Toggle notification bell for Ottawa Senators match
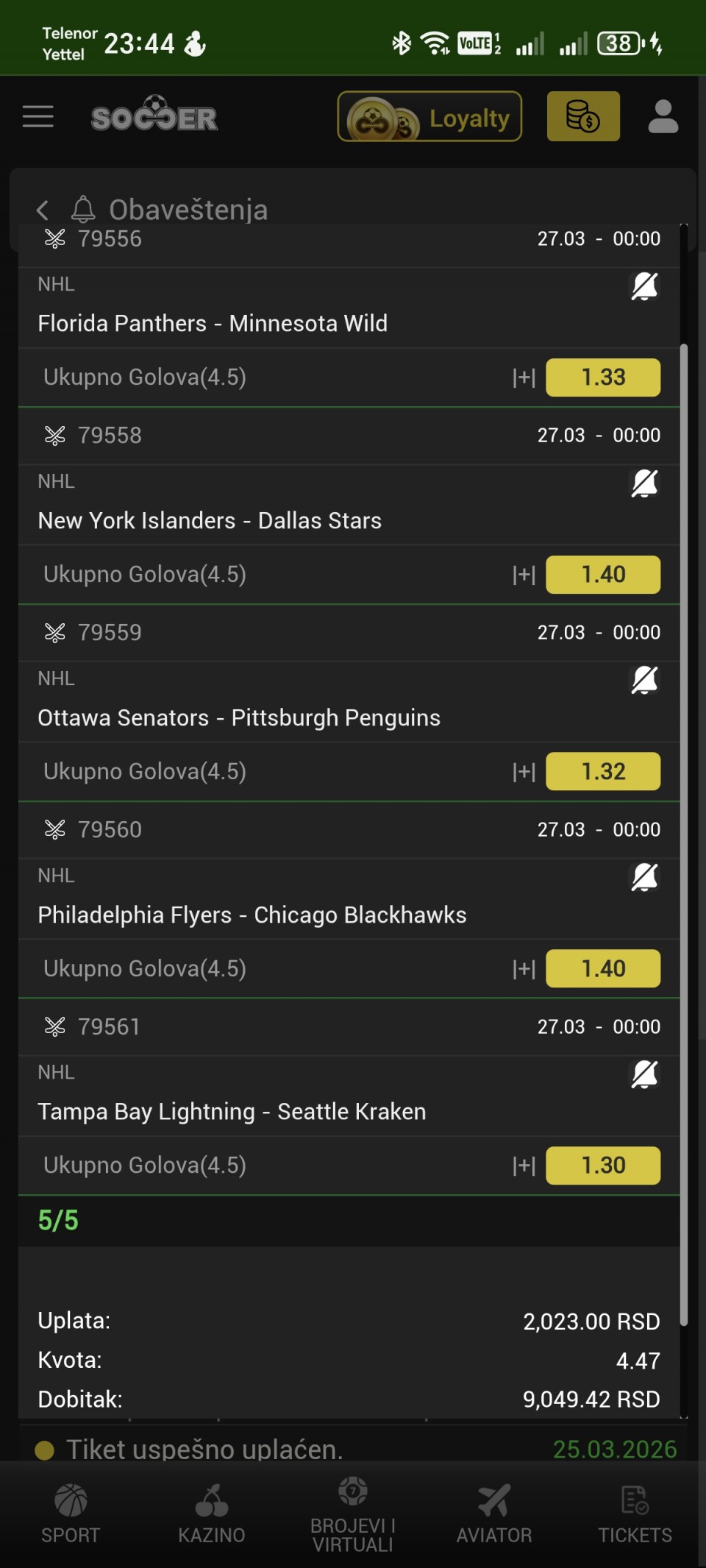Viewport: 706px width, 1568px height. (644, 680)
